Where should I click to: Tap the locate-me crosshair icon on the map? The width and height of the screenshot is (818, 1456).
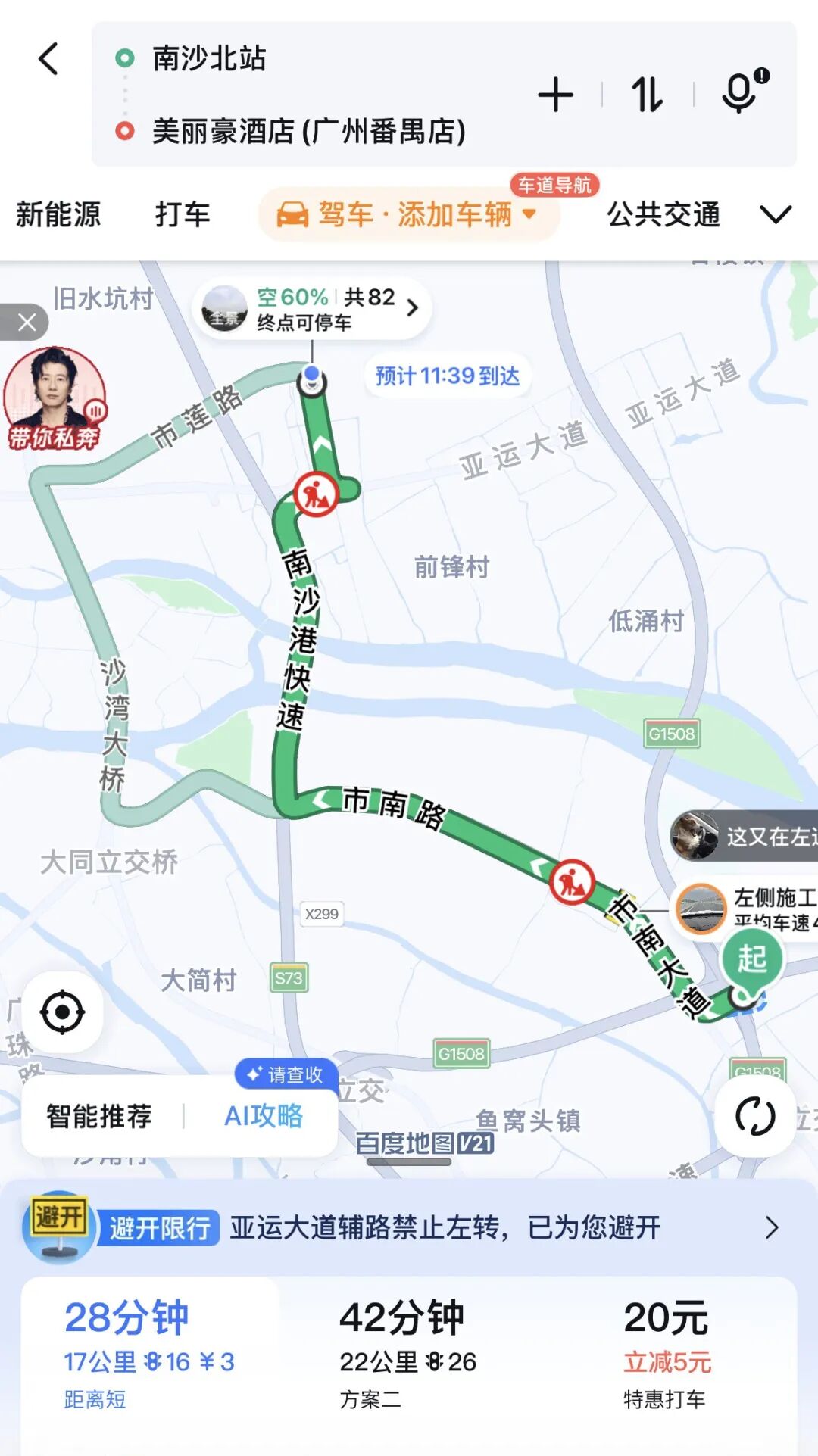coord(64,1012)
